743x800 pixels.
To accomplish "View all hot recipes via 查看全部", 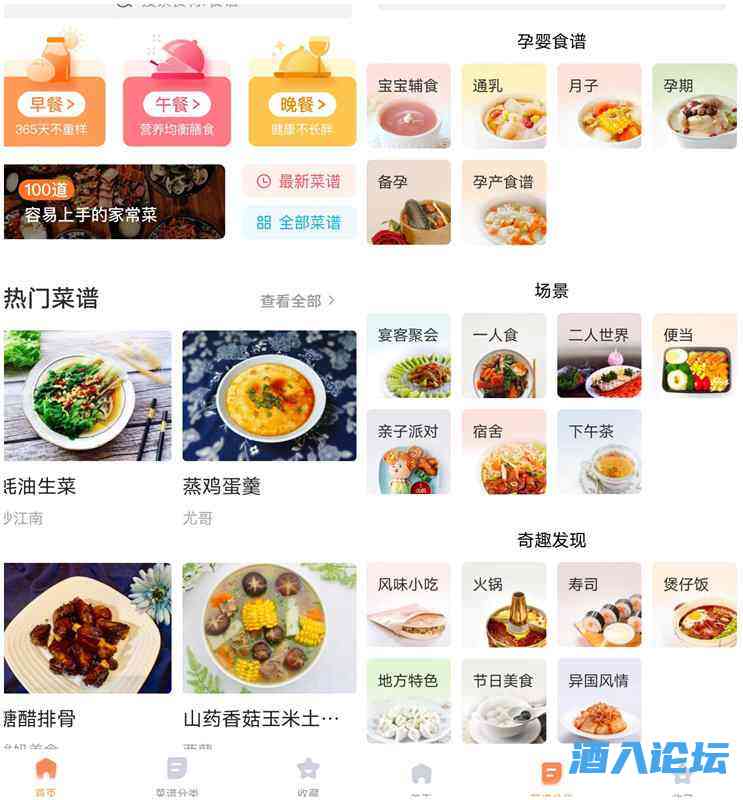I will point(297,300).
